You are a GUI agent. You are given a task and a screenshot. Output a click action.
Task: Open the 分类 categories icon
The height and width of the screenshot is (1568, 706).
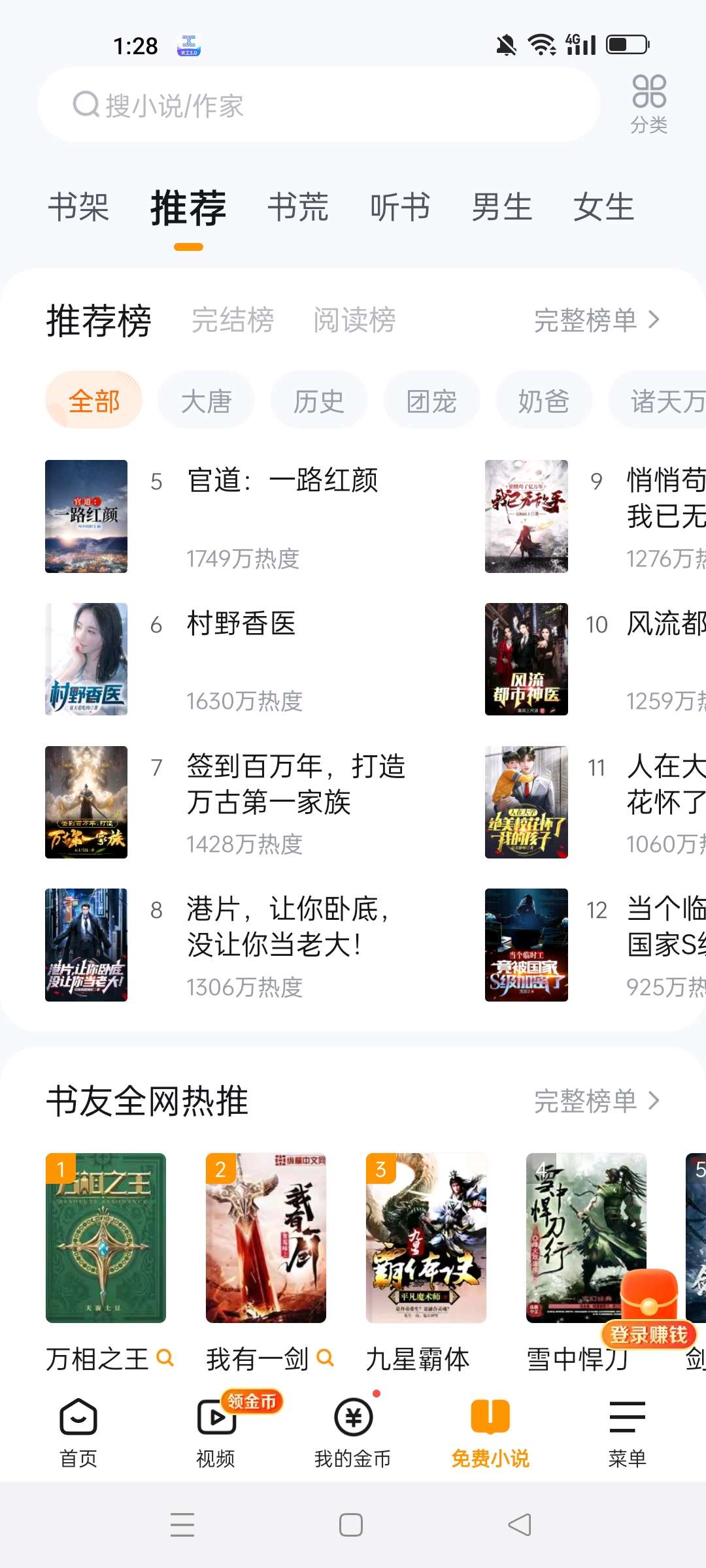click(648, 104)
